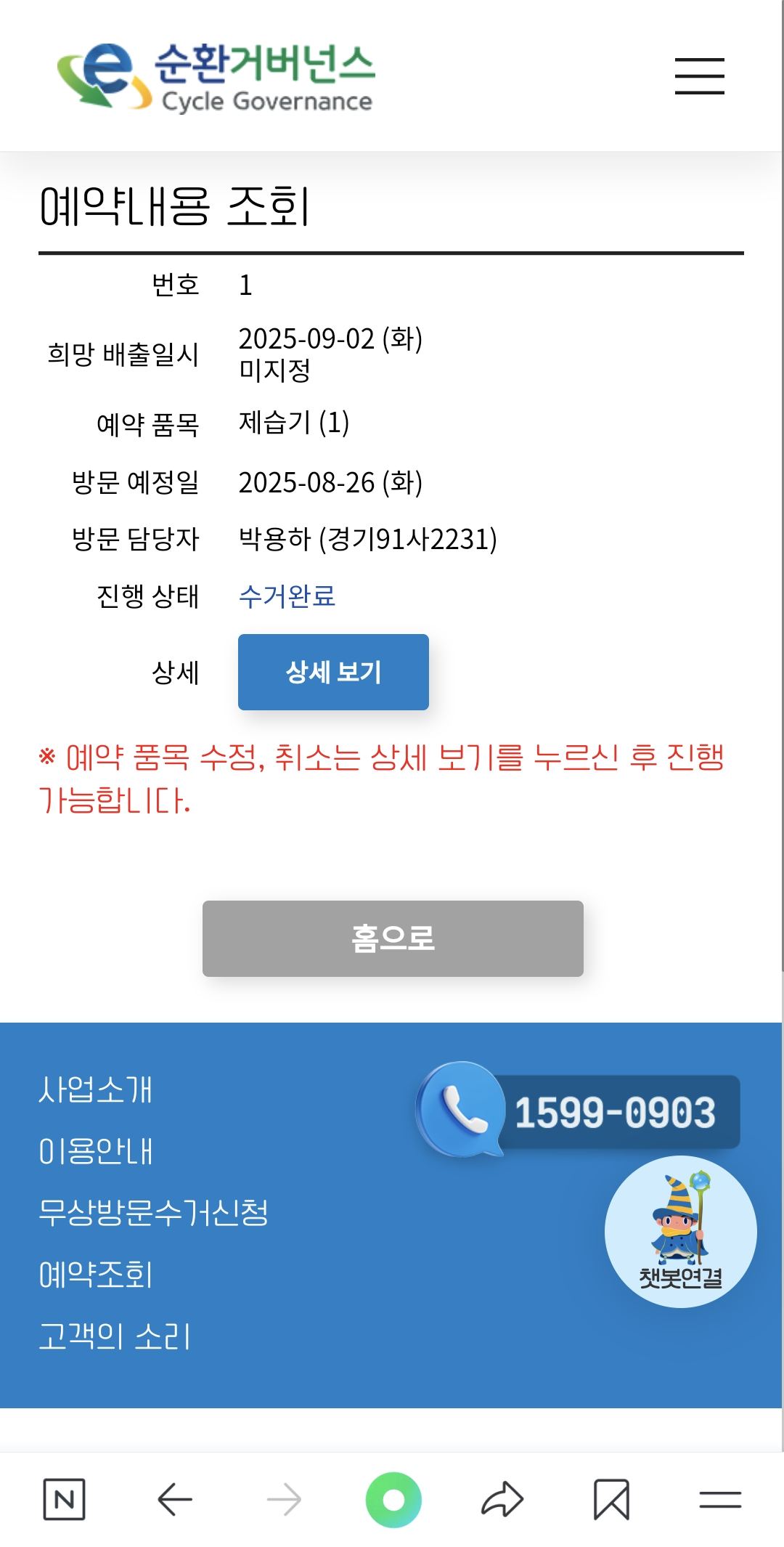Open the browser's two-line menu
The image size is (784, 1547).
pyautogui.click(x=720, y=1499)
